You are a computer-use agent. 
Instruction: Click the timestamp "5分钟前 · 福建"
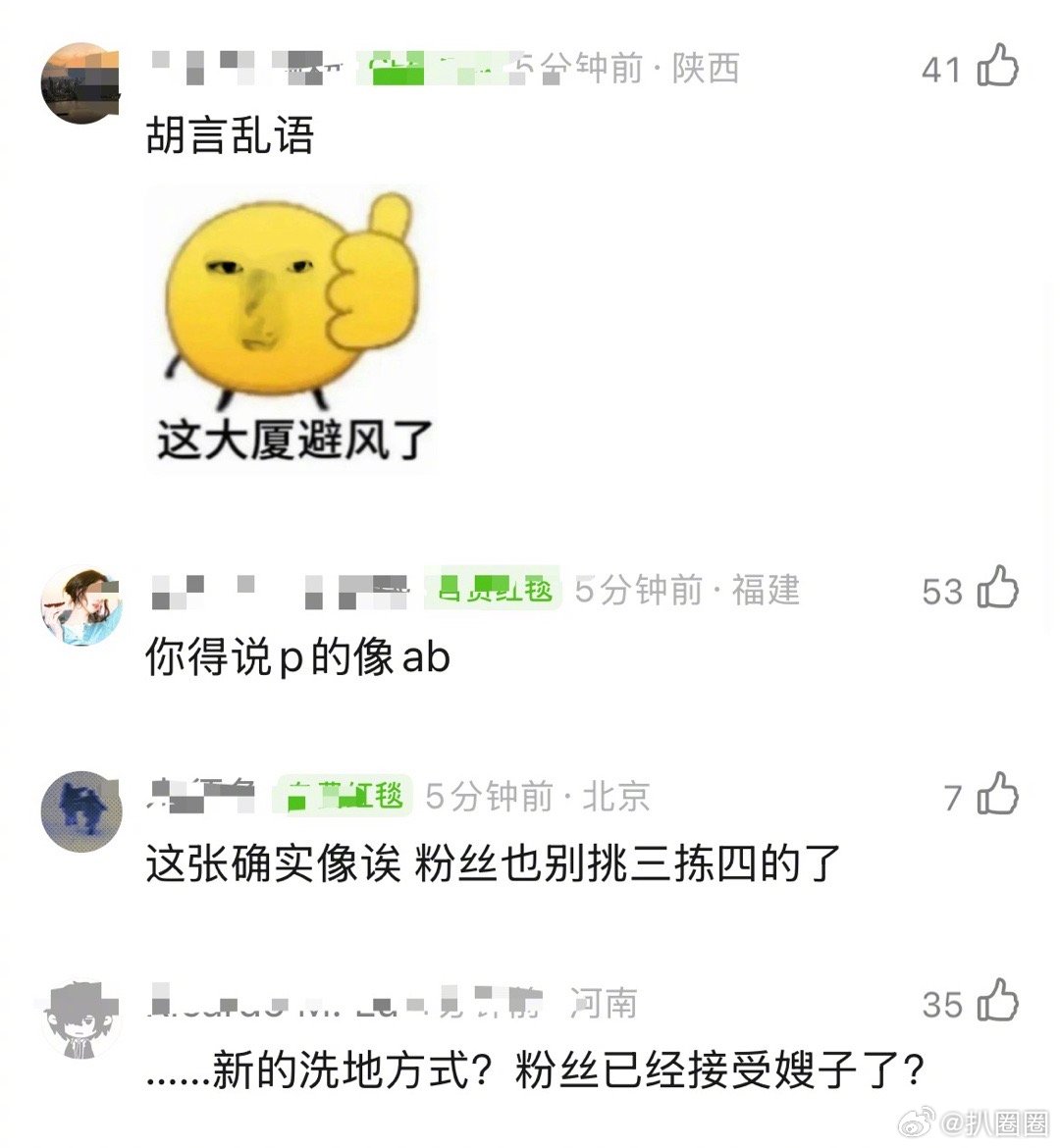point(687,590)
